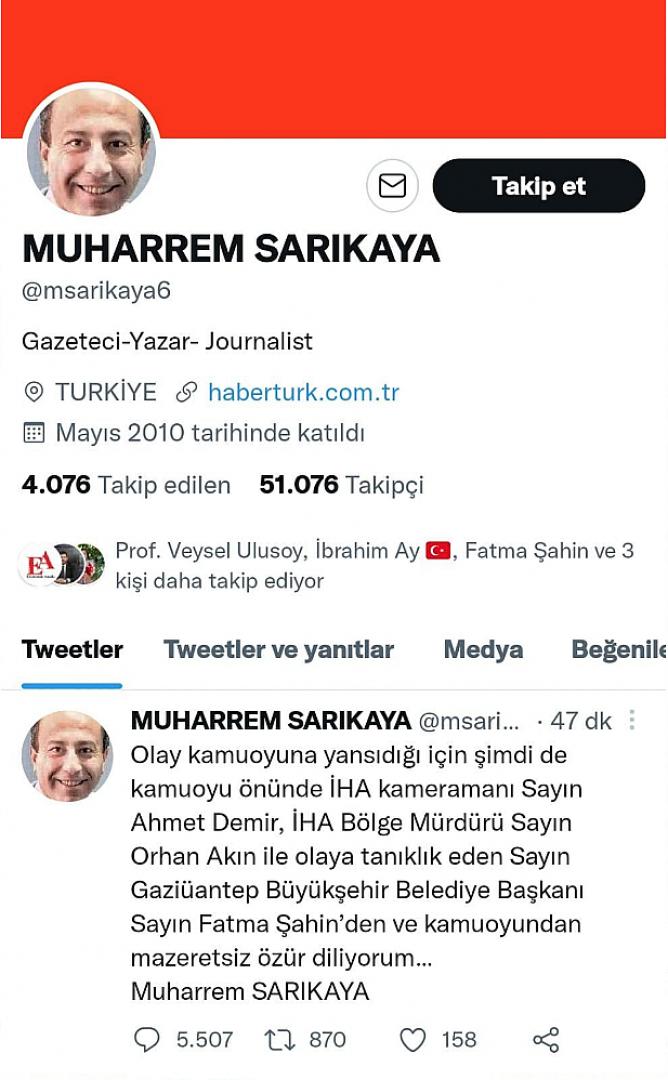Open the haberturk.com.tr link
Screen dimensions: 668x1080
303,392
